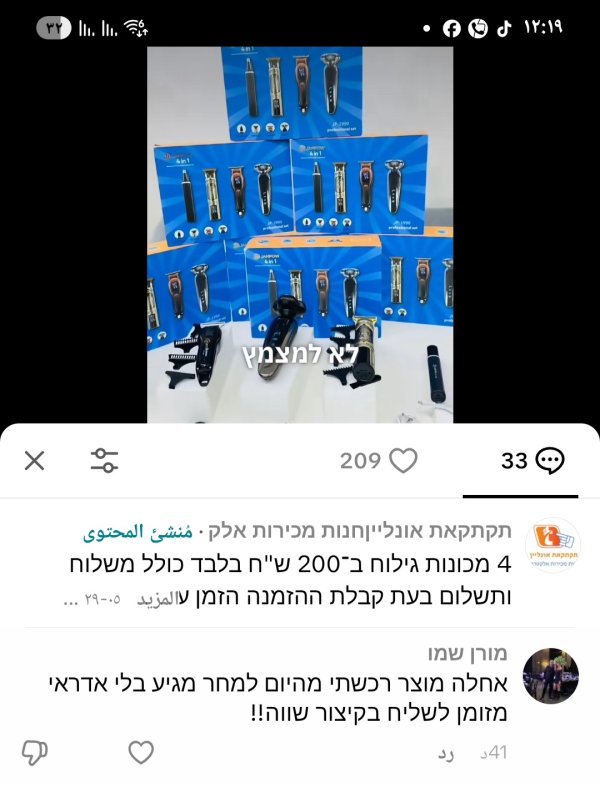Like מורן שמו's comment
This screenshot has width=600, height=788.
[142, 752]
